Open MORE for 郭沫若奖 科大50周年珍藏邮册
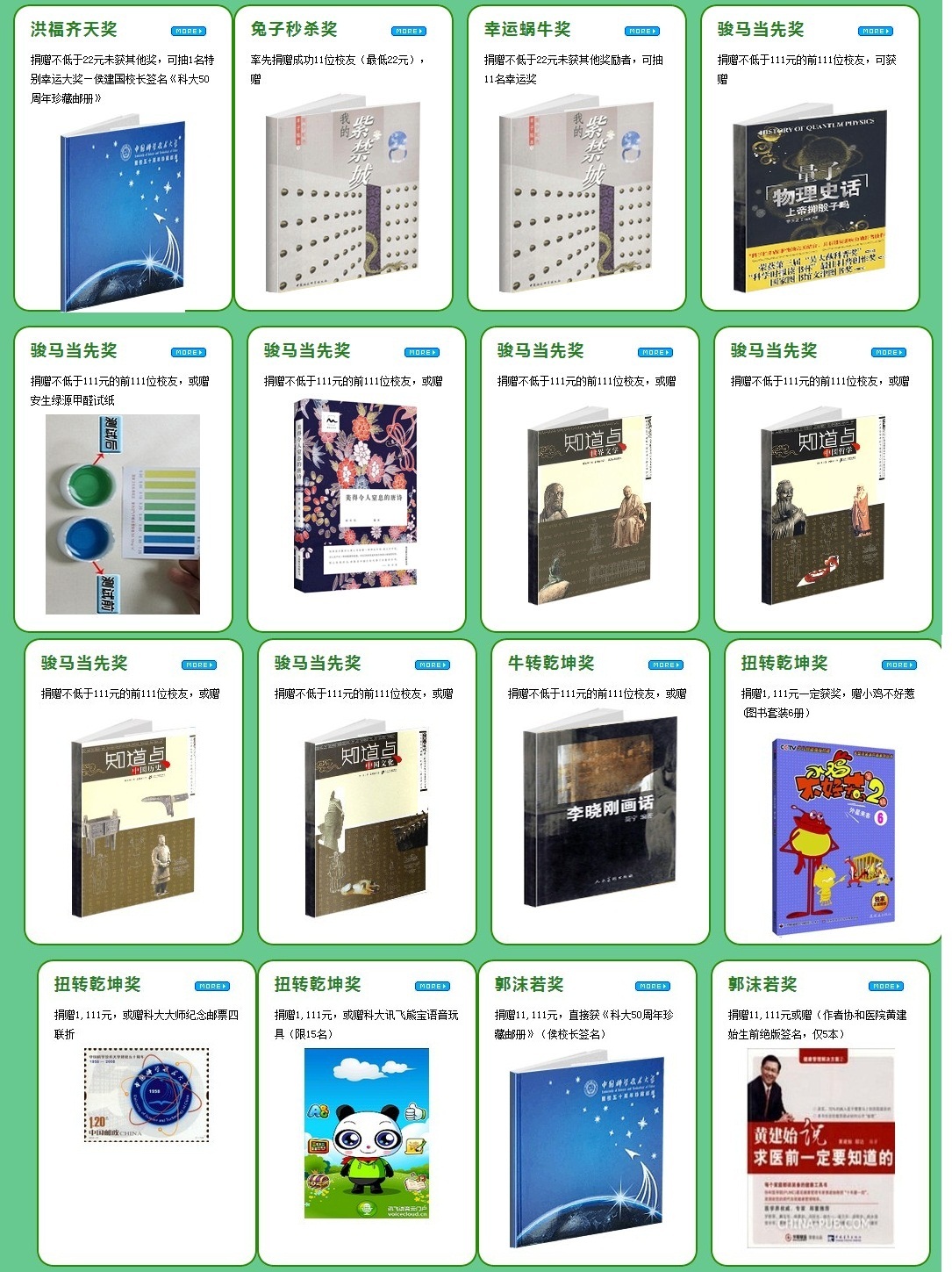The width and height of the screenshot is (952, 1272). tap(652, 987)
